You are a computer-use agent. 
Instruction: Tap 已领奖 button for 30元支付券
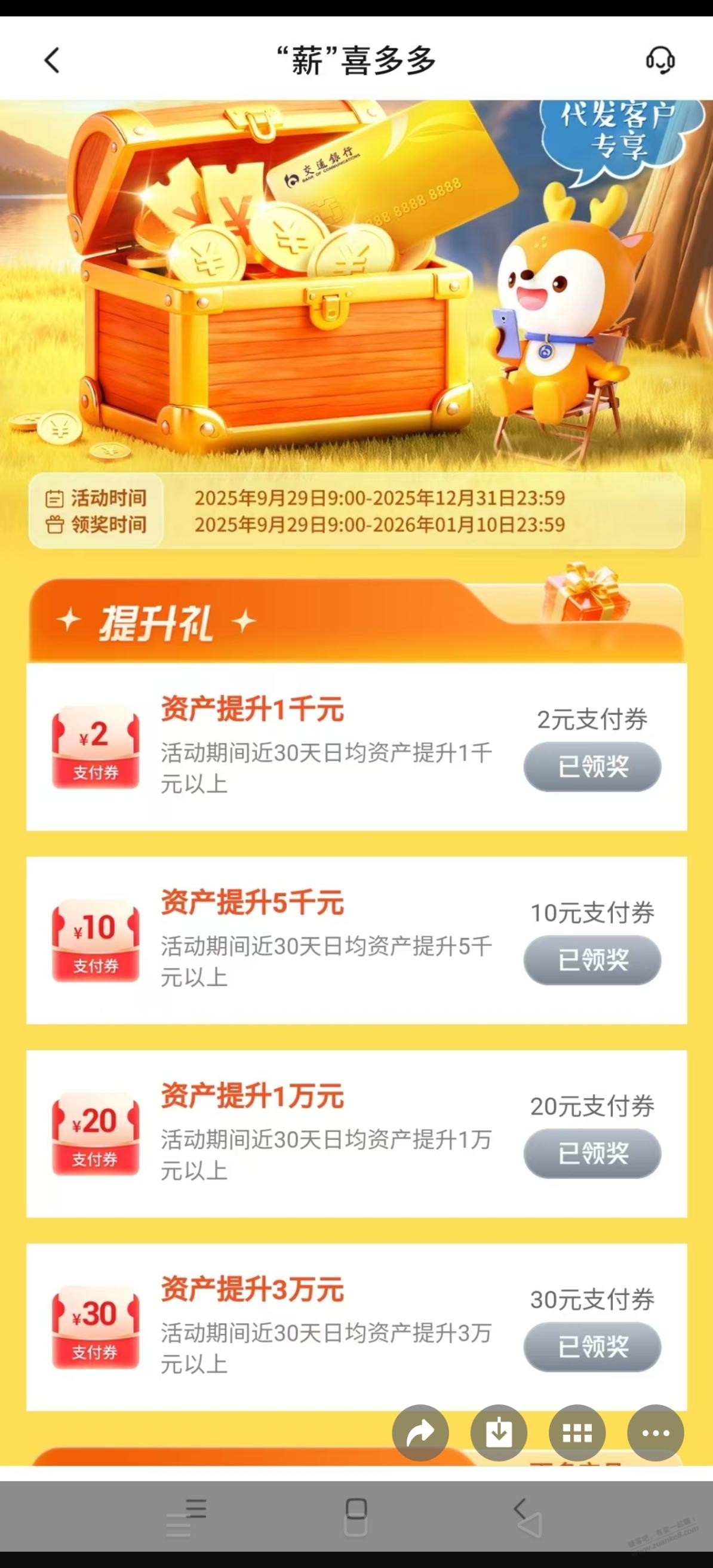point(592,1346)
